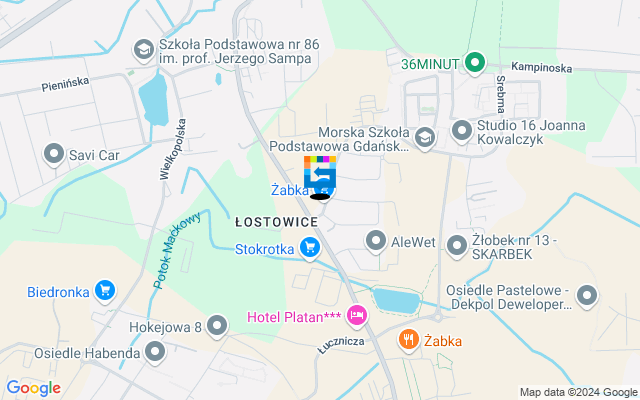Select the Savi Car marker

[53, 154]
